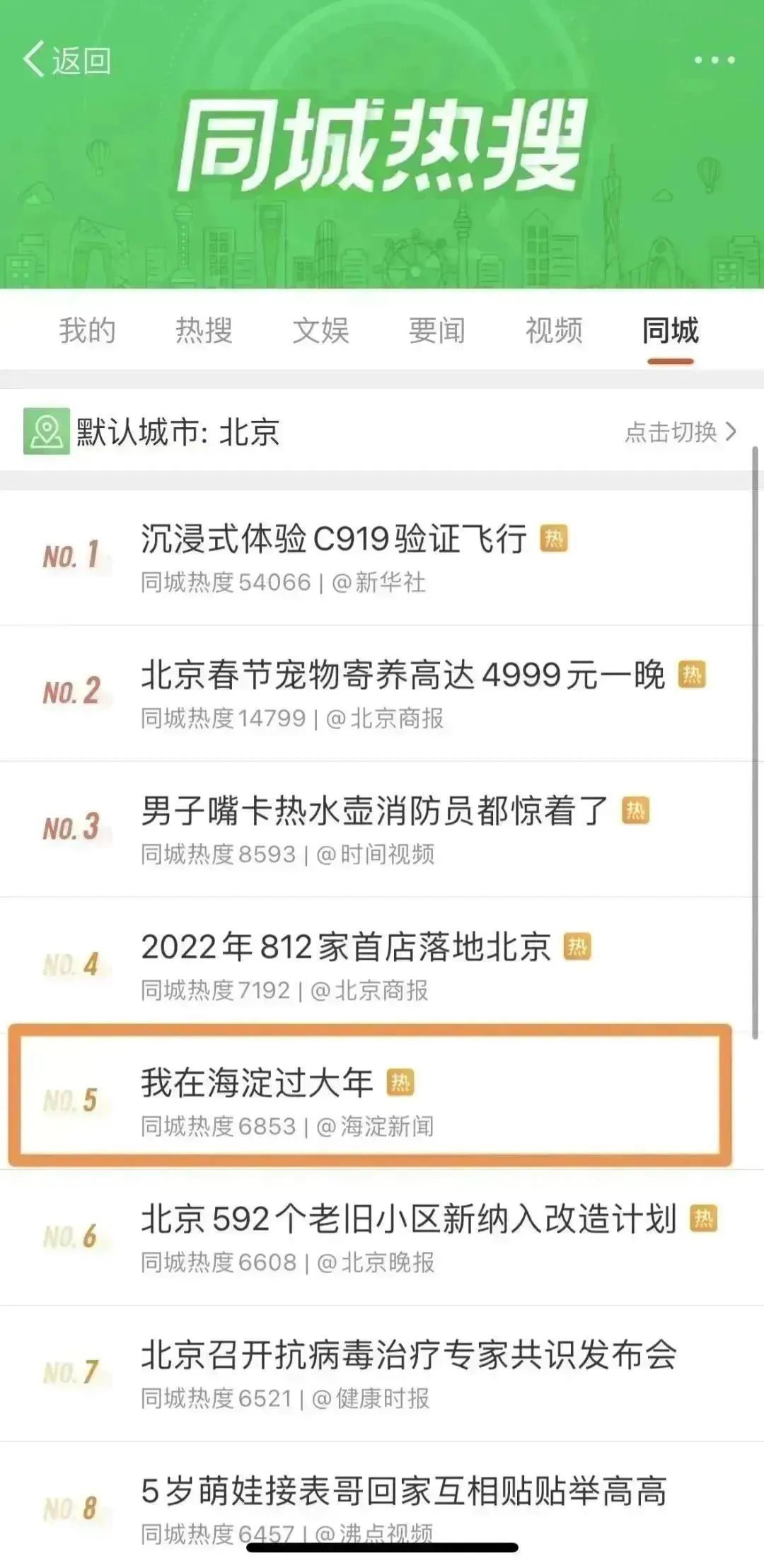The image size is (764, 1568).
Task: Open the three-dot overflow menu
Action: click(x=714, y=61)
